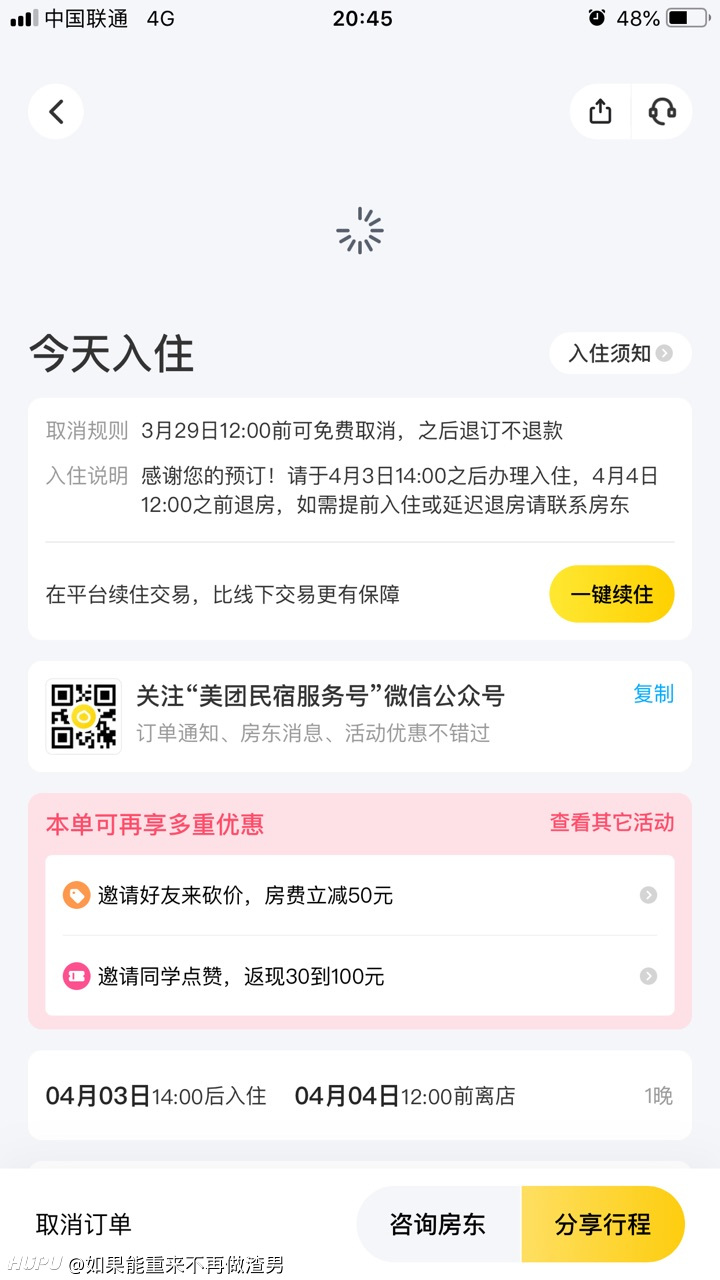
Task: Open customer service headset icon
Action: tap(662, 112)
